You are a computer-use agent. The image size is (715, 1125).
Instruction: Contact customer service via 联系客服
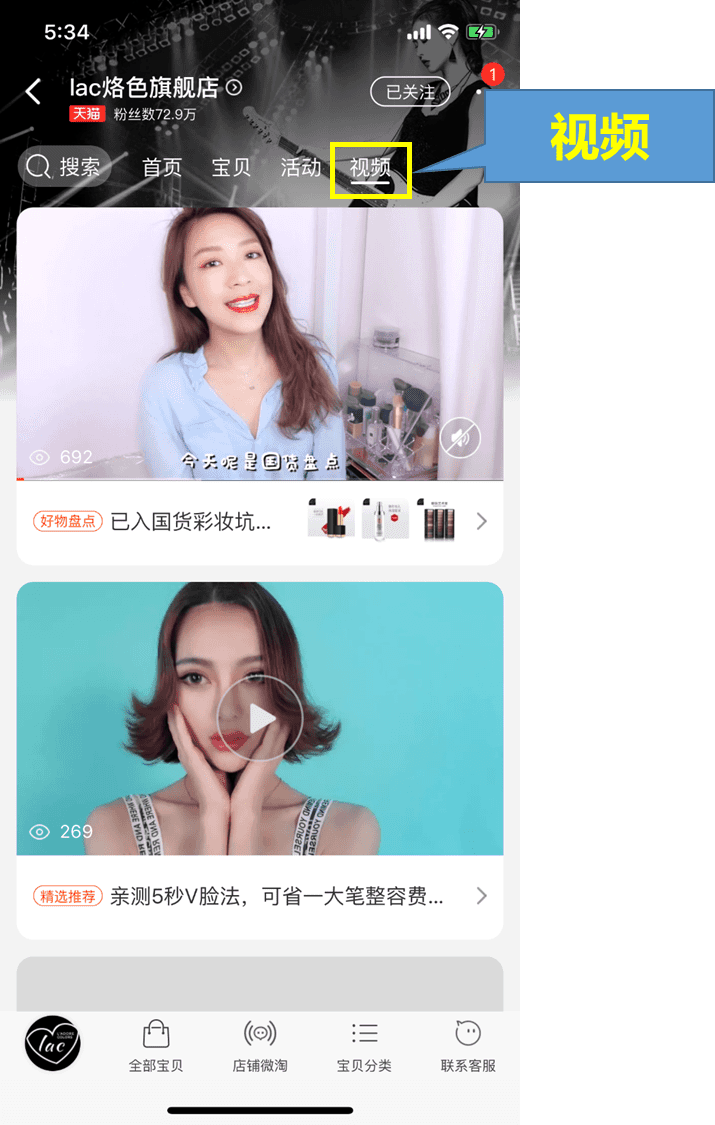click(x=468, y=1046)
